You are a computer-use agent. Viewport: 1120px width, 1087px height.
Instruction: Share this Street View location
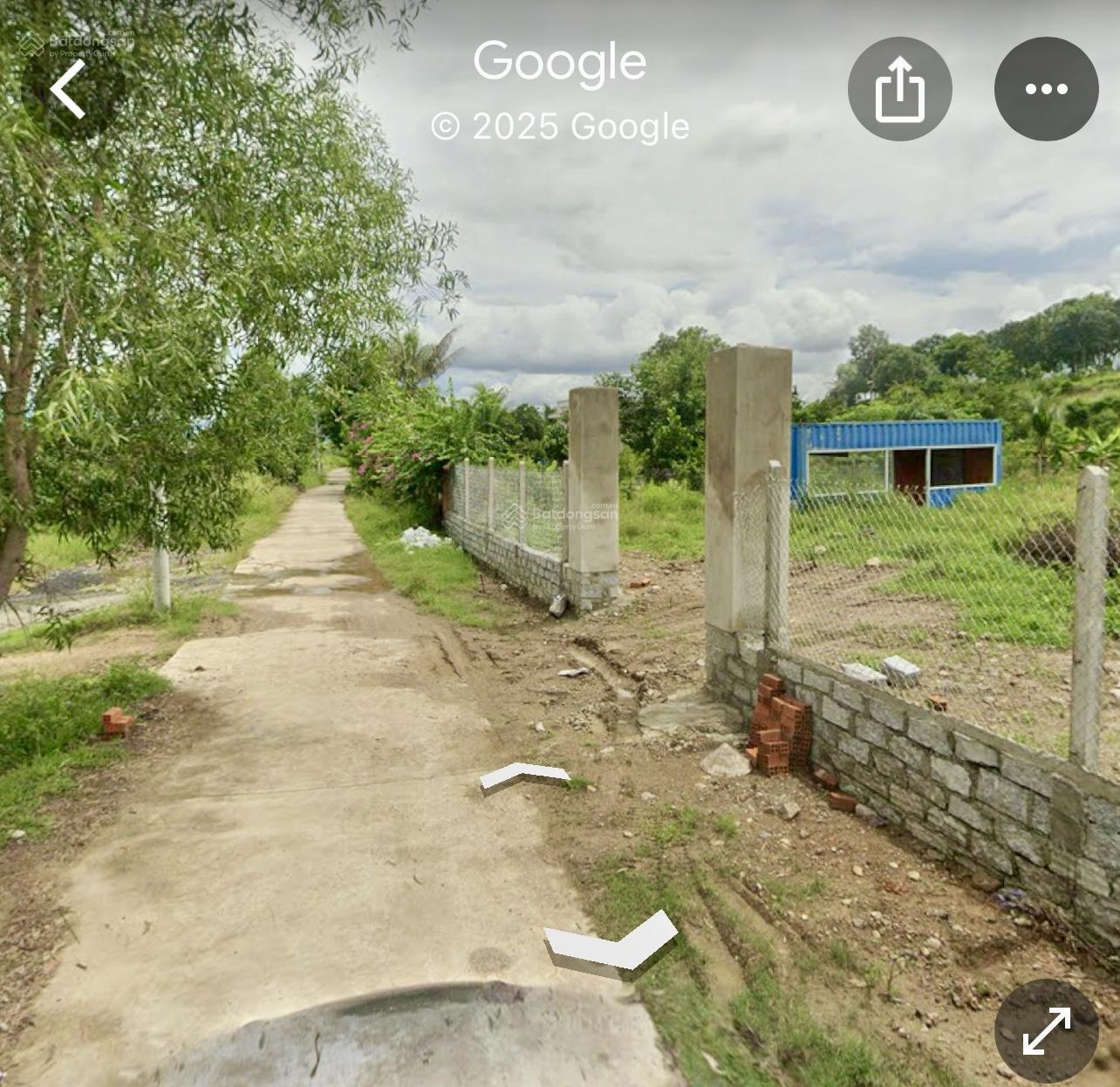[x=899, y=89]
